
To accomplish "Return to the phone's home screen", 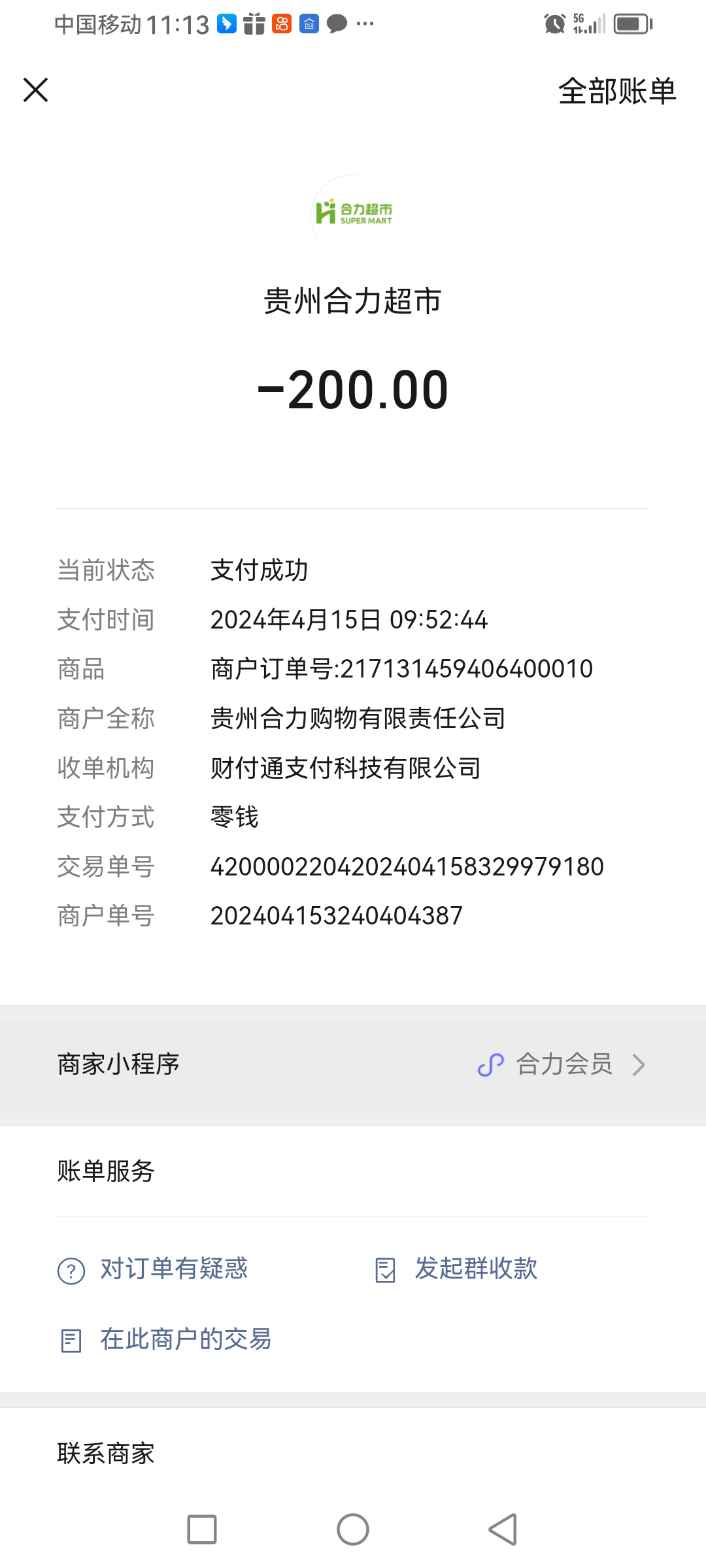I will [353, 1529].
